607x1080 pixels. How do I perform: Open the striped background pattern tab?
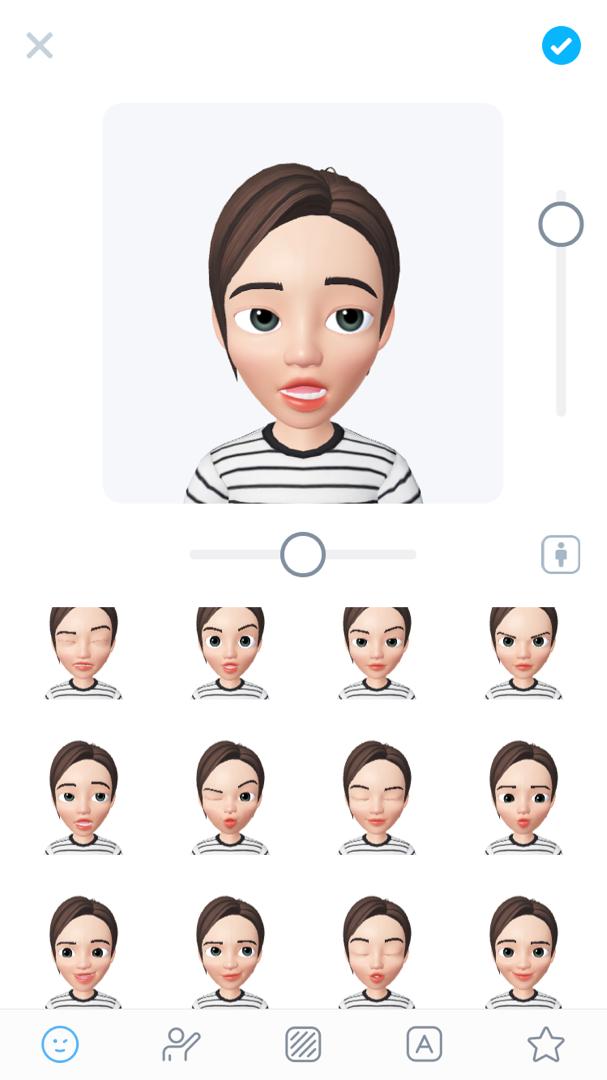303,1044
